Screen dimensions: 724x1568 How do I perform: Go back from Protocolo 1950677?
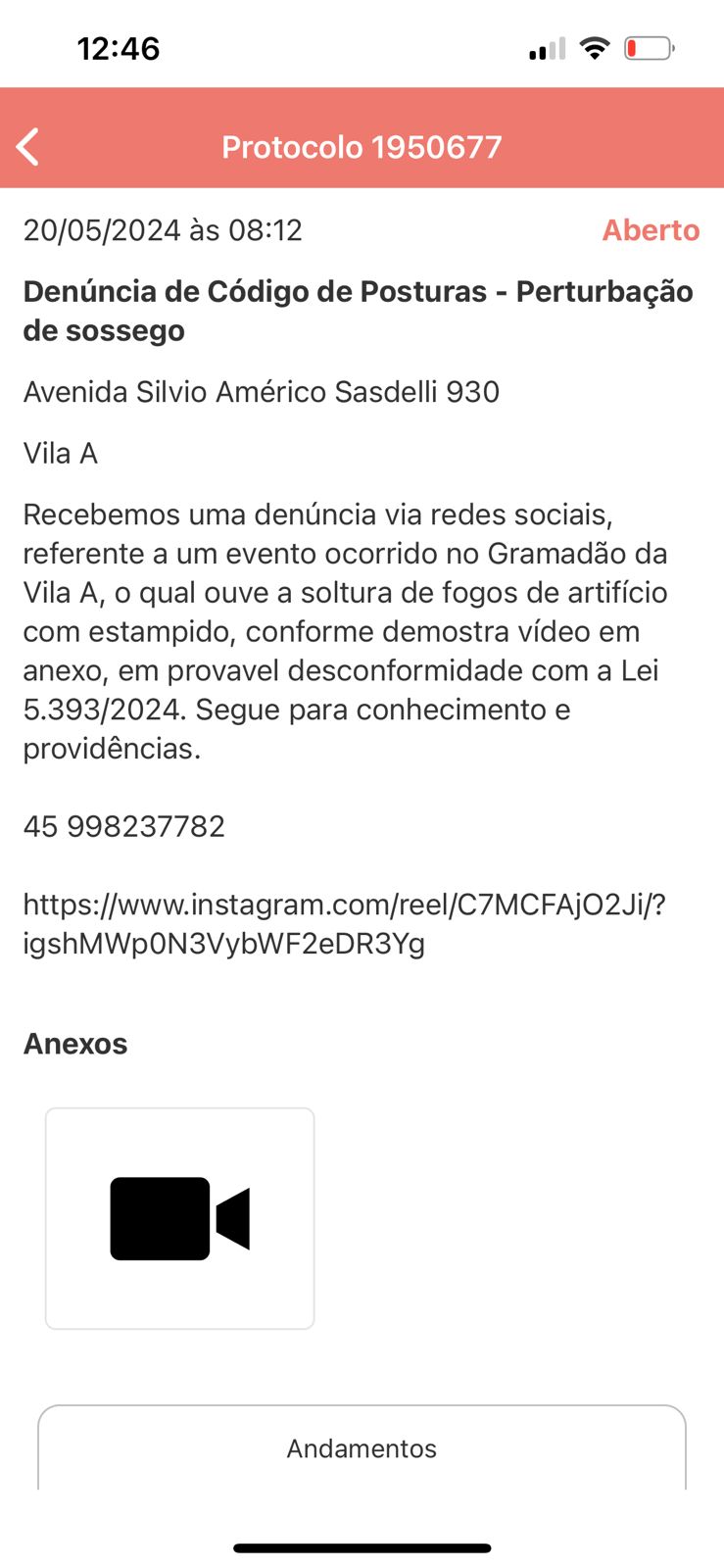pyautogui.click(x=27, y=147)
